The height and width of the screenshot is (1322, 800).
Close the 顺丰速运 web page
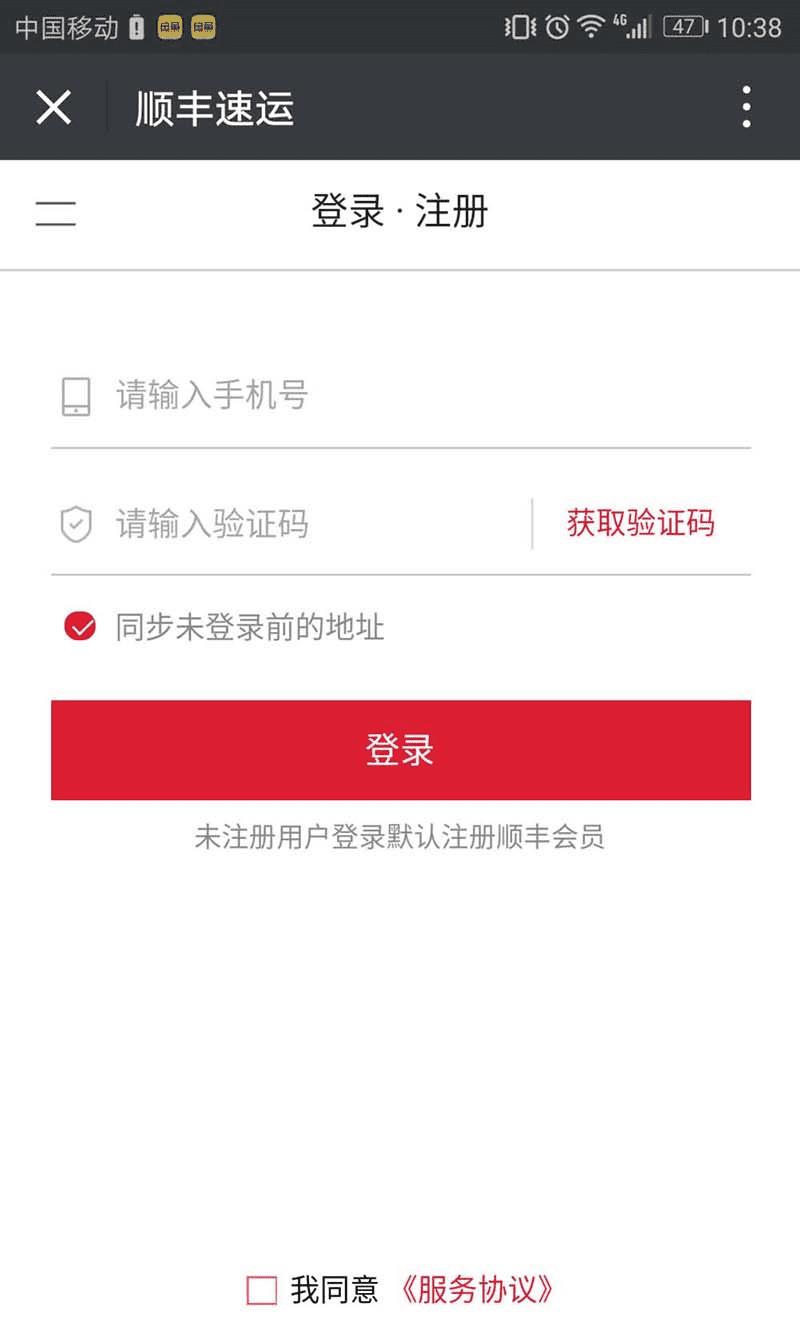(53, 107)
